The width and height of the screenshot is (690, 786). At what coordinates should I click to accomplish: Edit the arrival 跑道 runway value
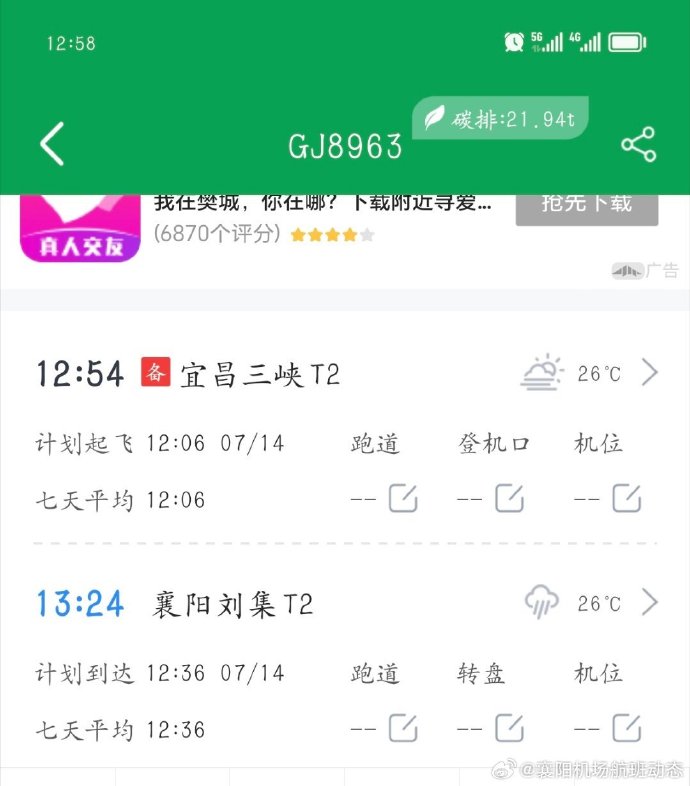(x=402, y=728)
